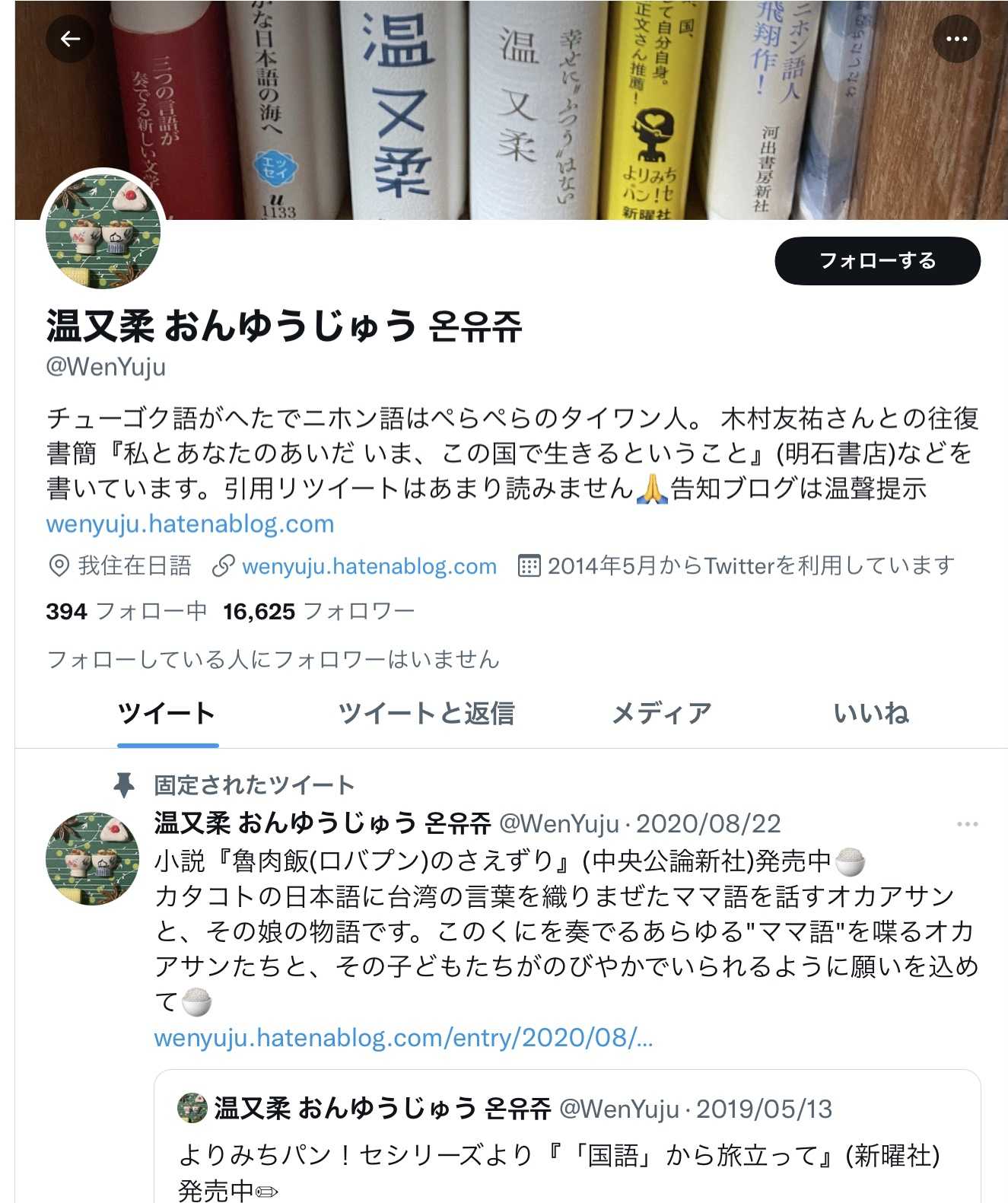Screen dimensions: 1008x1203
Task: Tap the フォローする button
Action: pos(877,261)
